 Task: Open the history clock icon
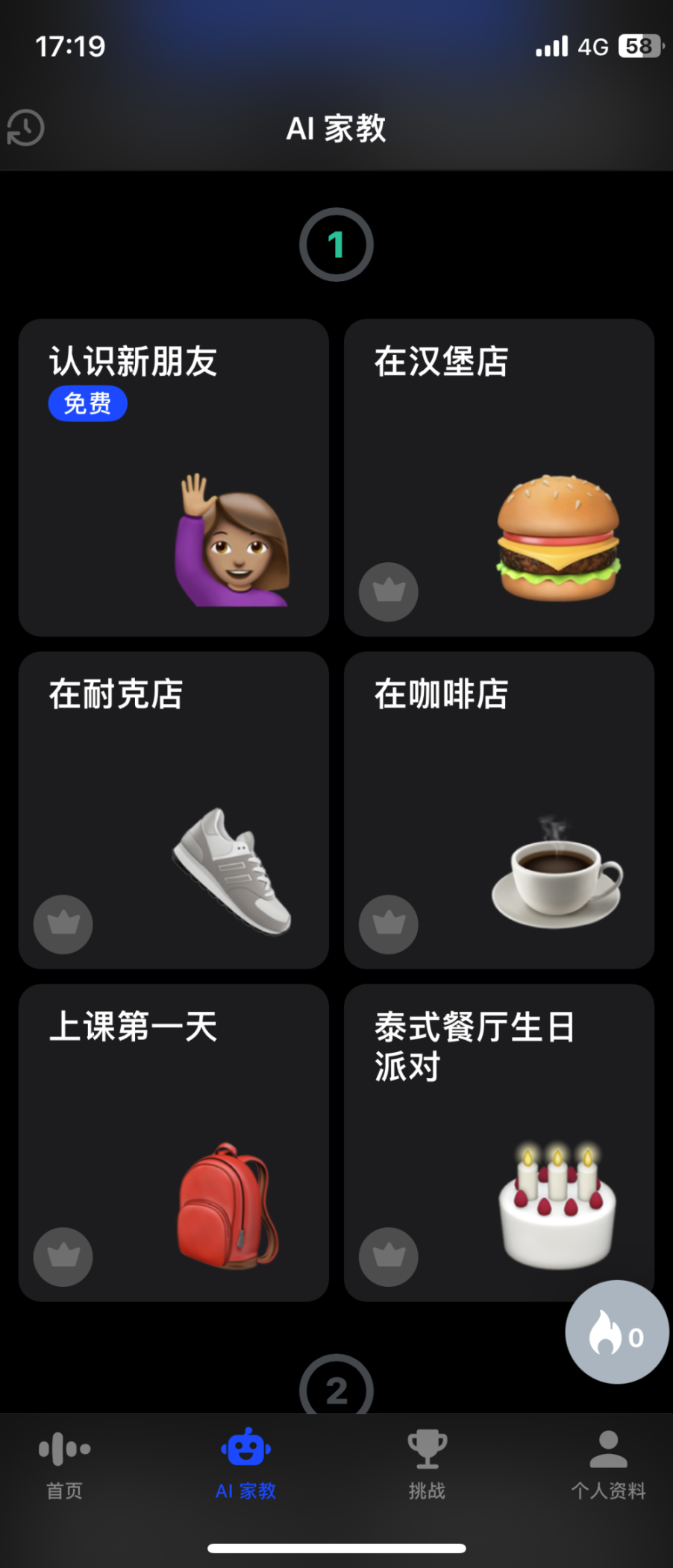point(26,127)
